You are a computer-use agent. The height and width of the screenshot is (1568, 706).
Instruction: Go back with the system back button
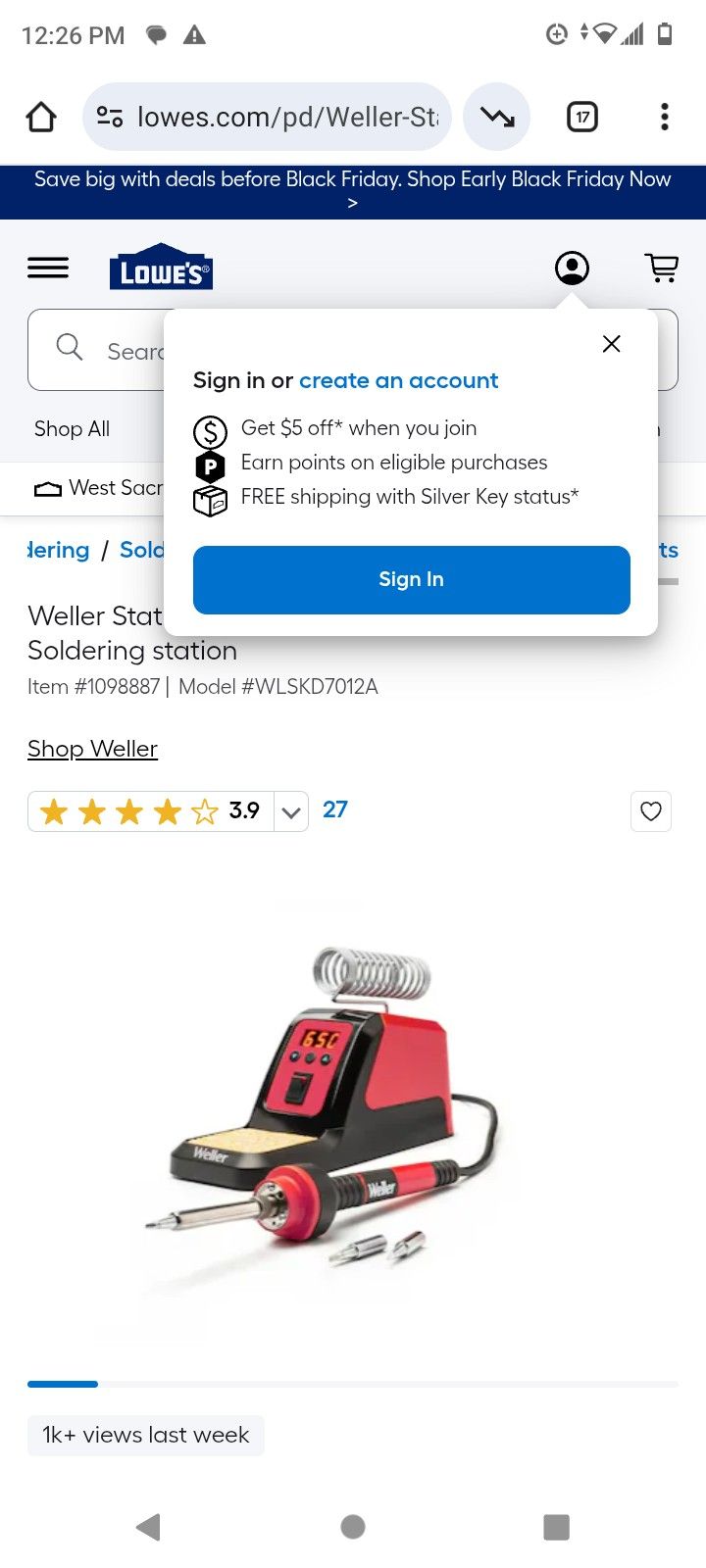[x=148, y=1526]
